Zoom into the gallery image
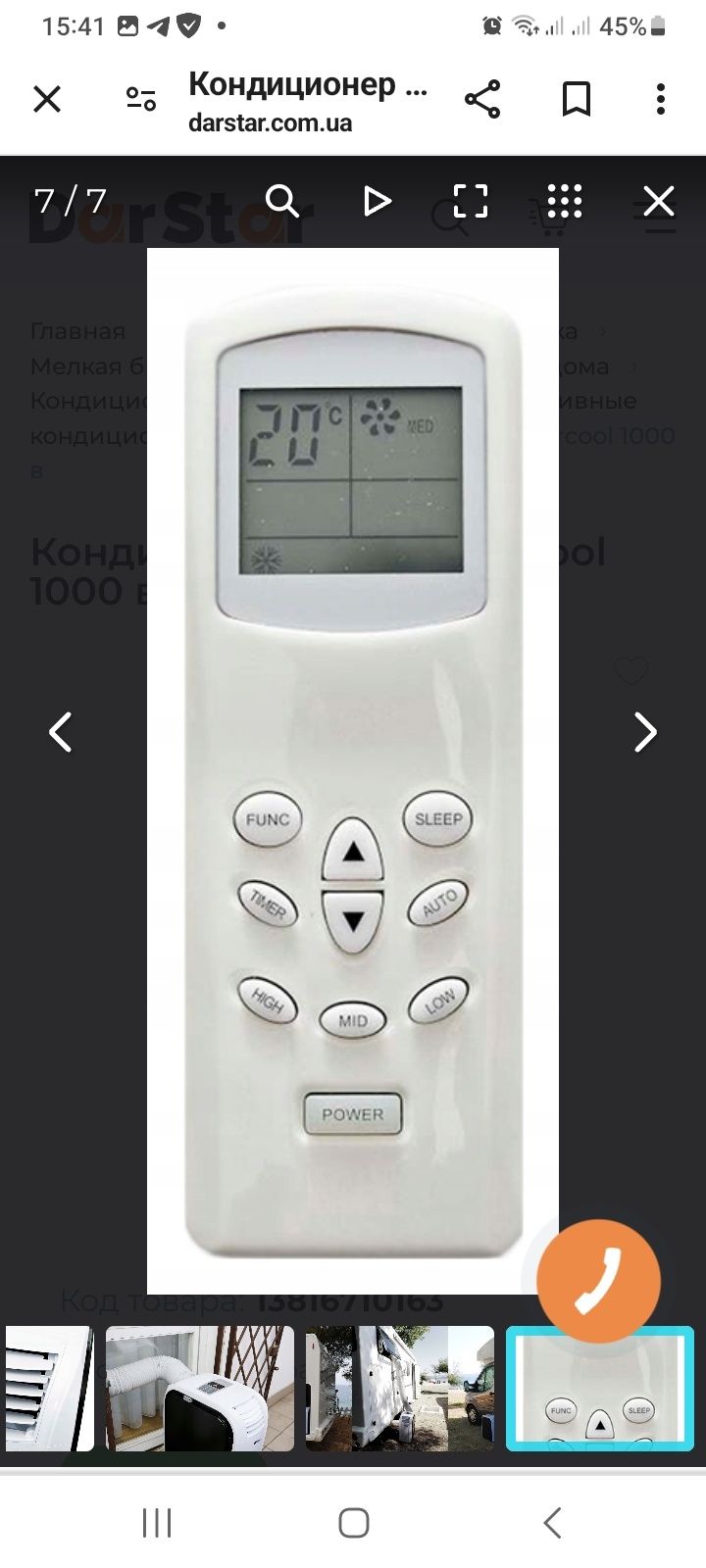 tap(282, 201)
